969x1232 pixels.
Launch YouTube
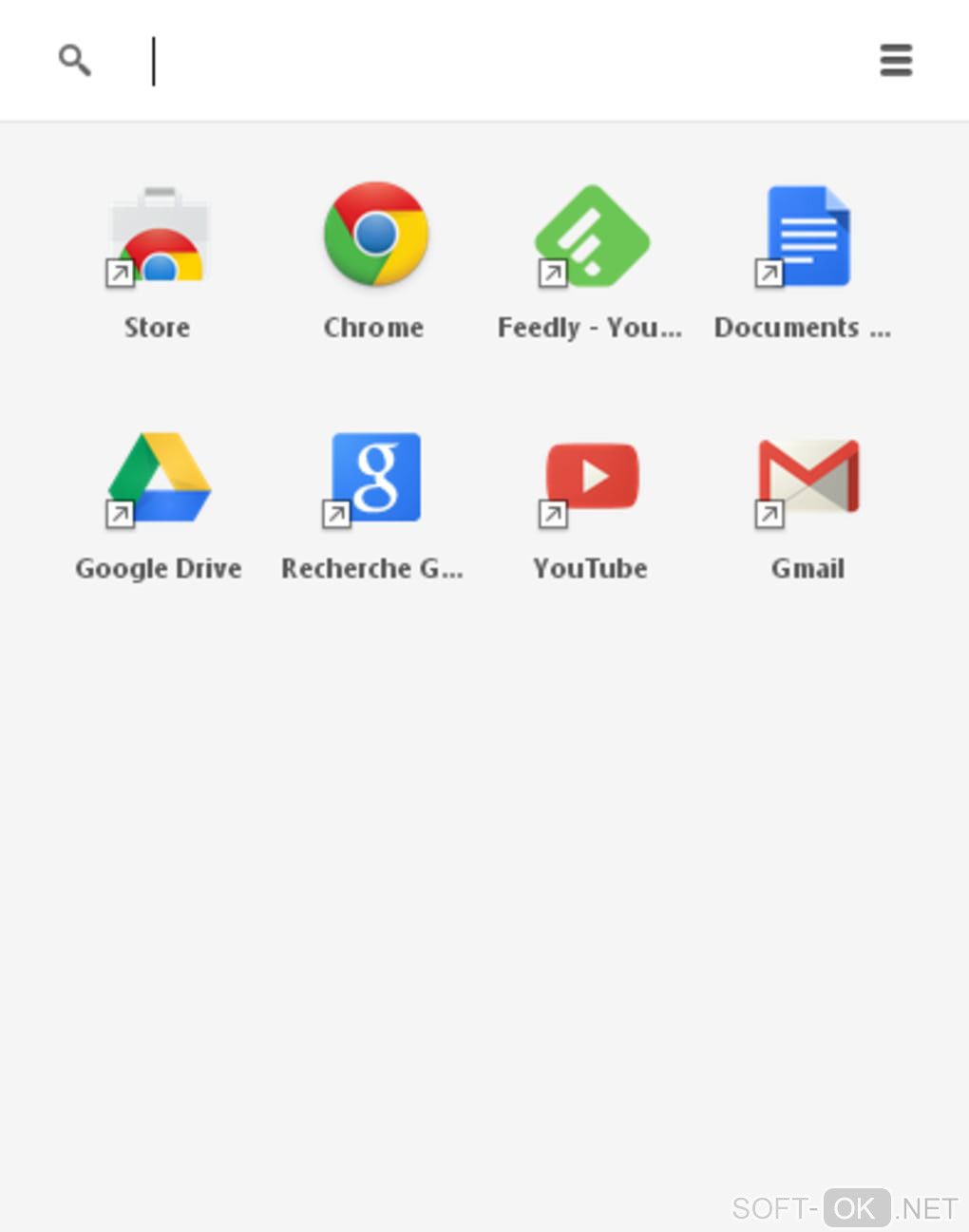click(591, 479)
